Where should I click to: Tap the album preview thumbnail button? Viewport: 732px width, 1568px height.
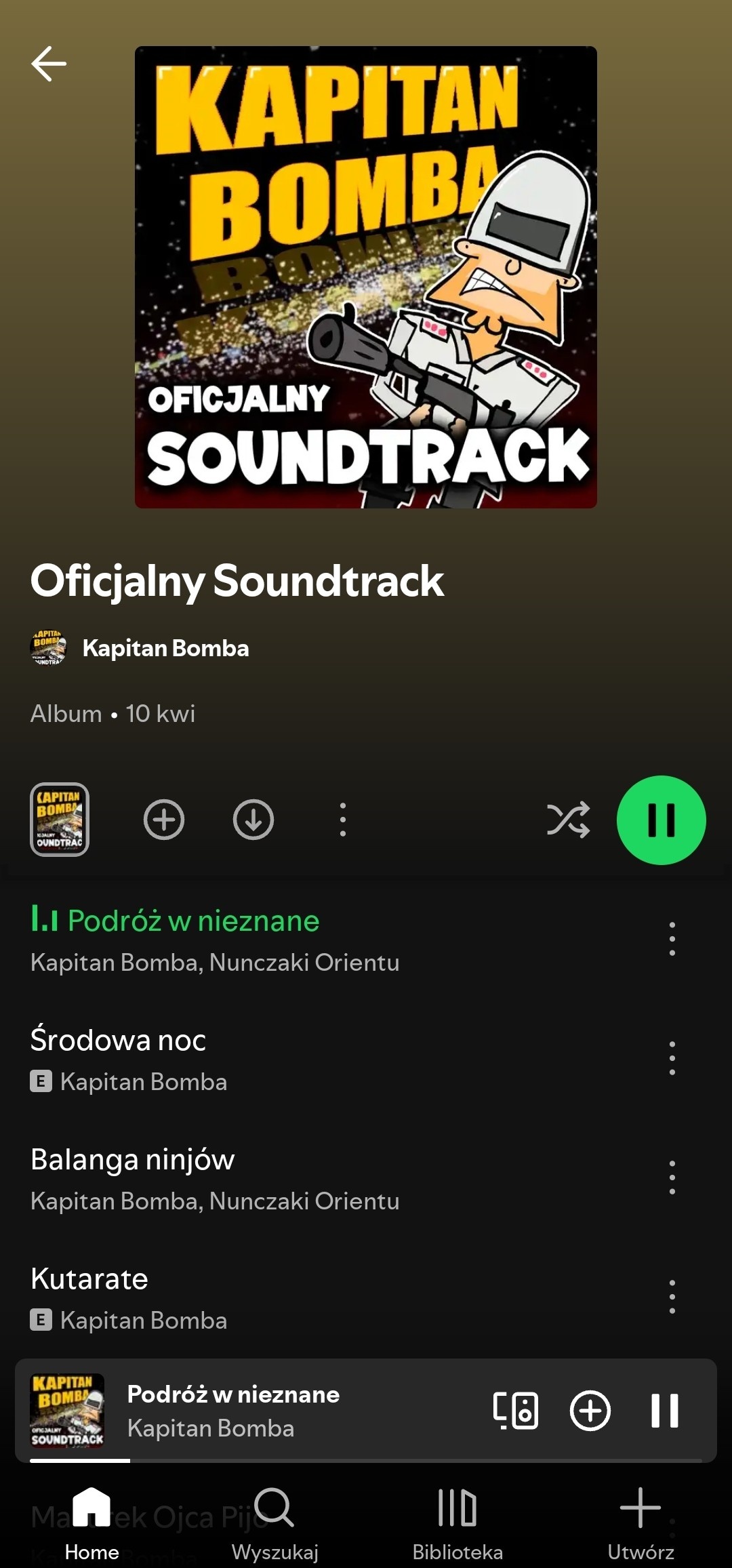[60, 820]
